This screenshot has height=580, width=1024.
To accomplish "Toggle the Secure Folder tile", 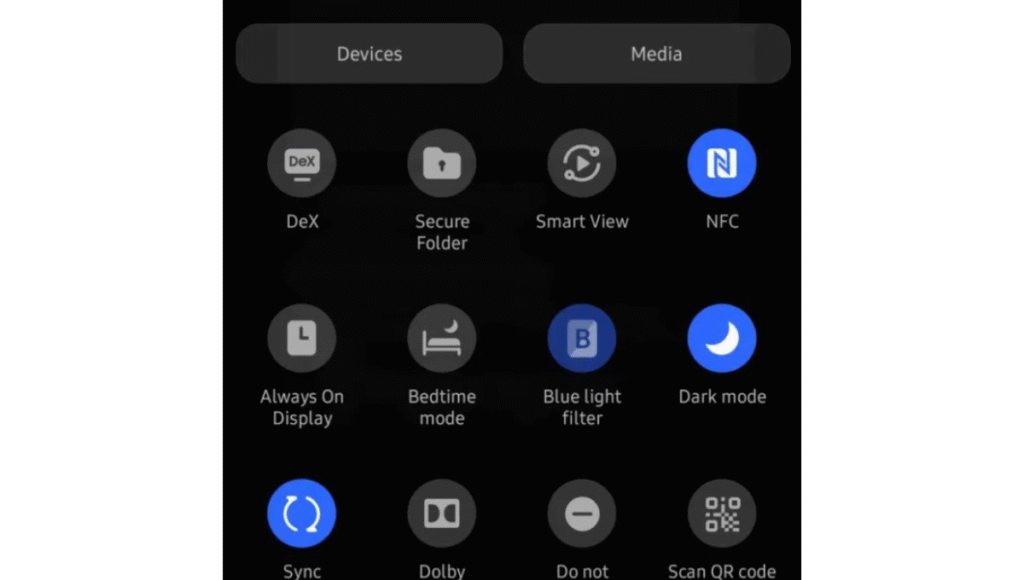I will [442, 163].
